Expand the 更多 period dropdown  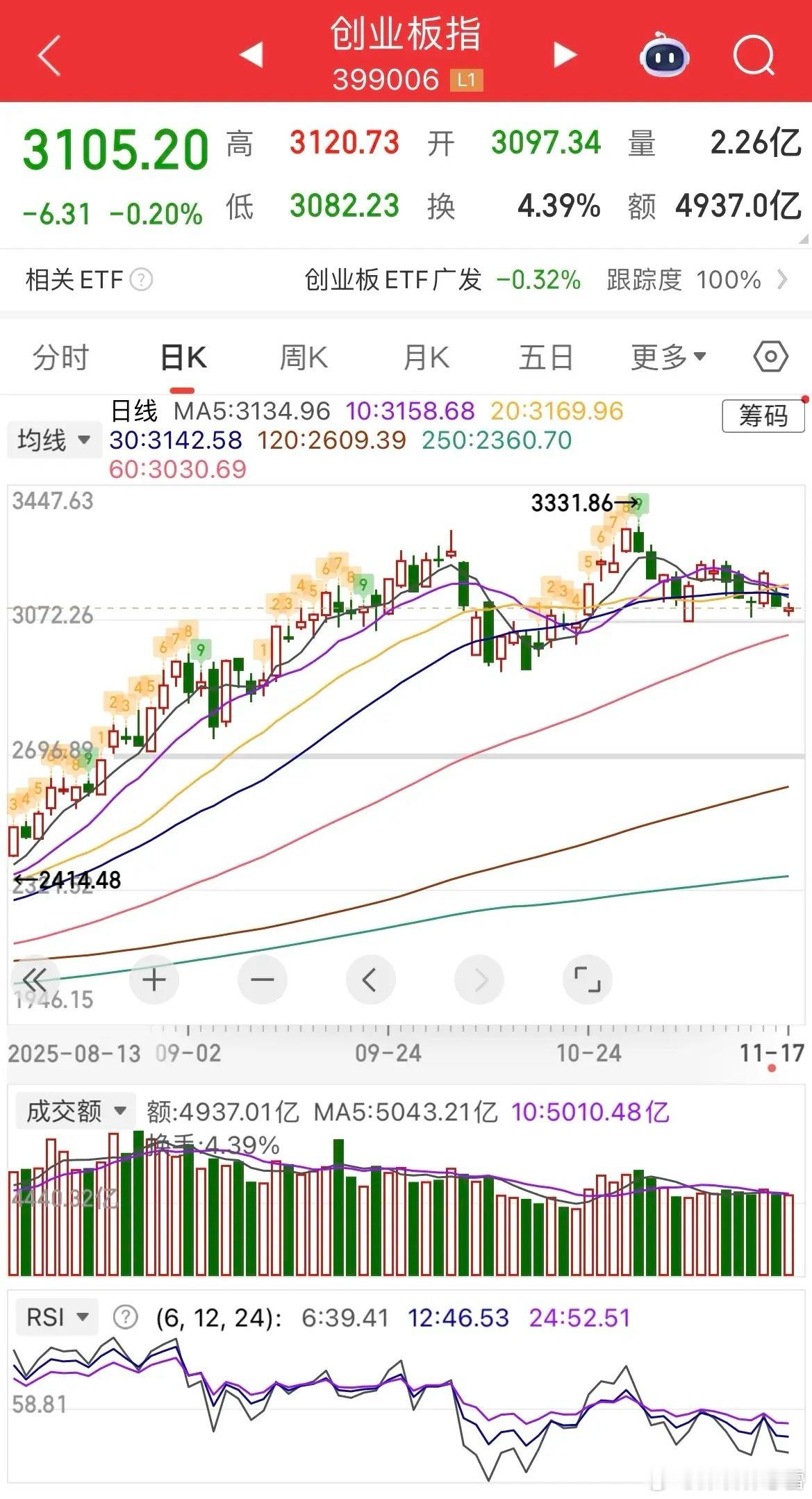point(667,358)
